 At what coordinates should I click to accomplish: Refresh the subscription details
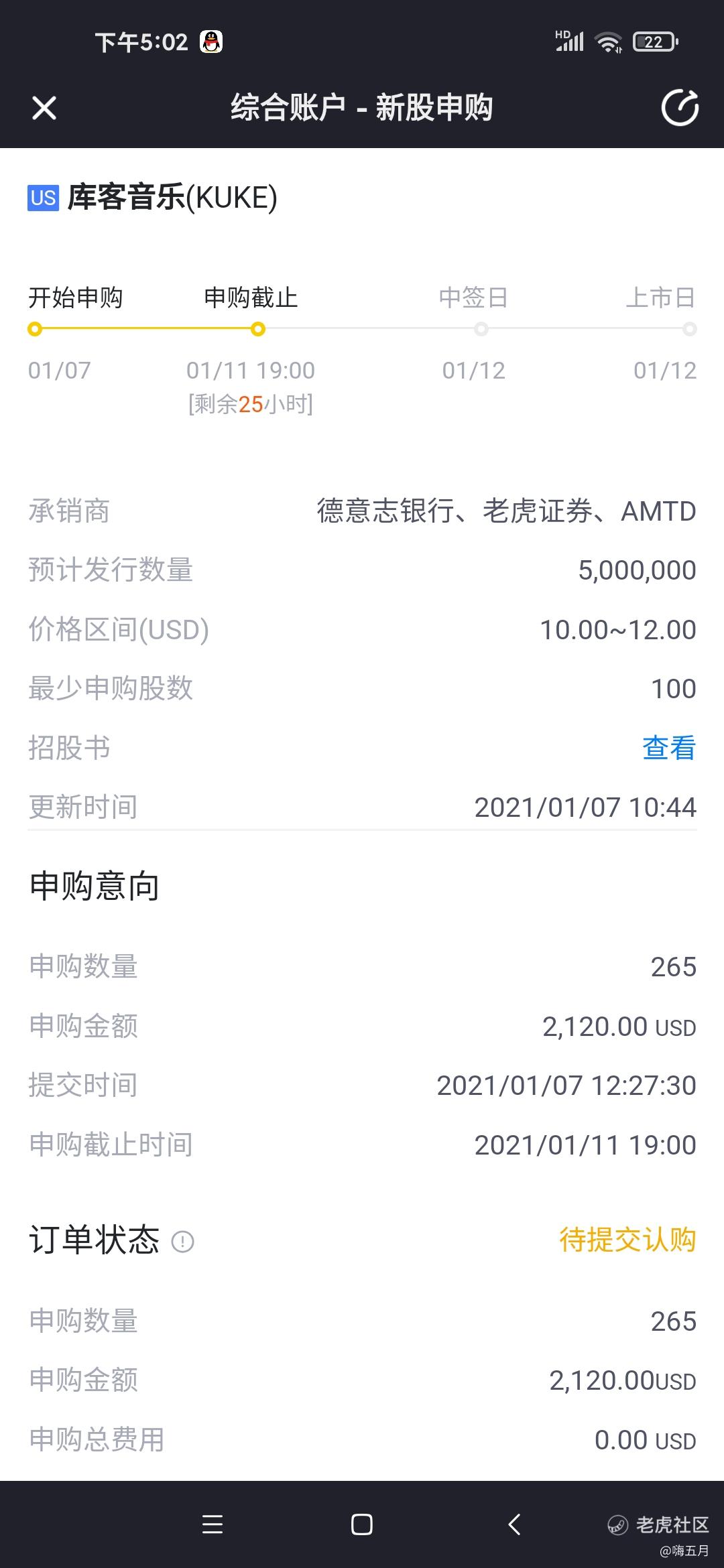[x=680, y=107]
